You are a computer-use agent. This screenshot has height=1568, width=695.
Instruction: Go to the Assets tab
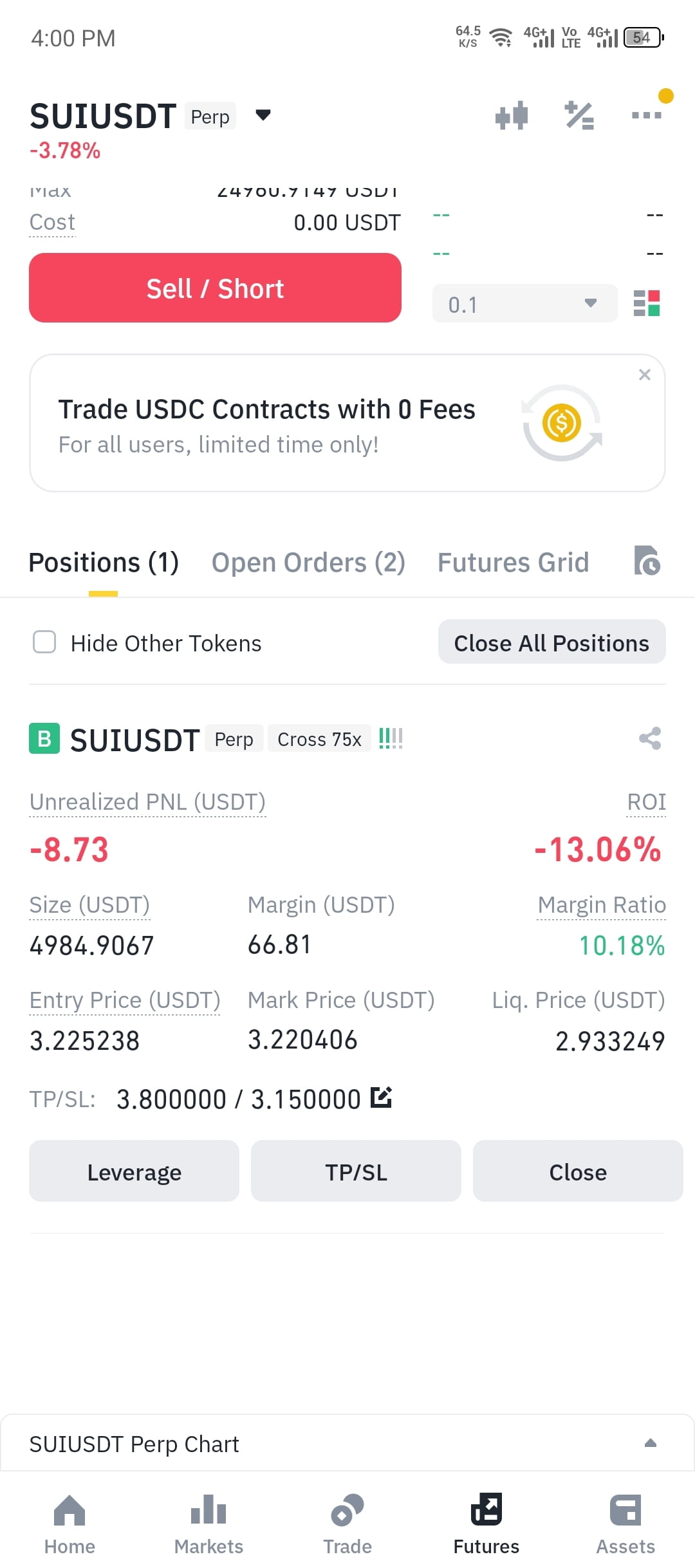[625, 1524]
